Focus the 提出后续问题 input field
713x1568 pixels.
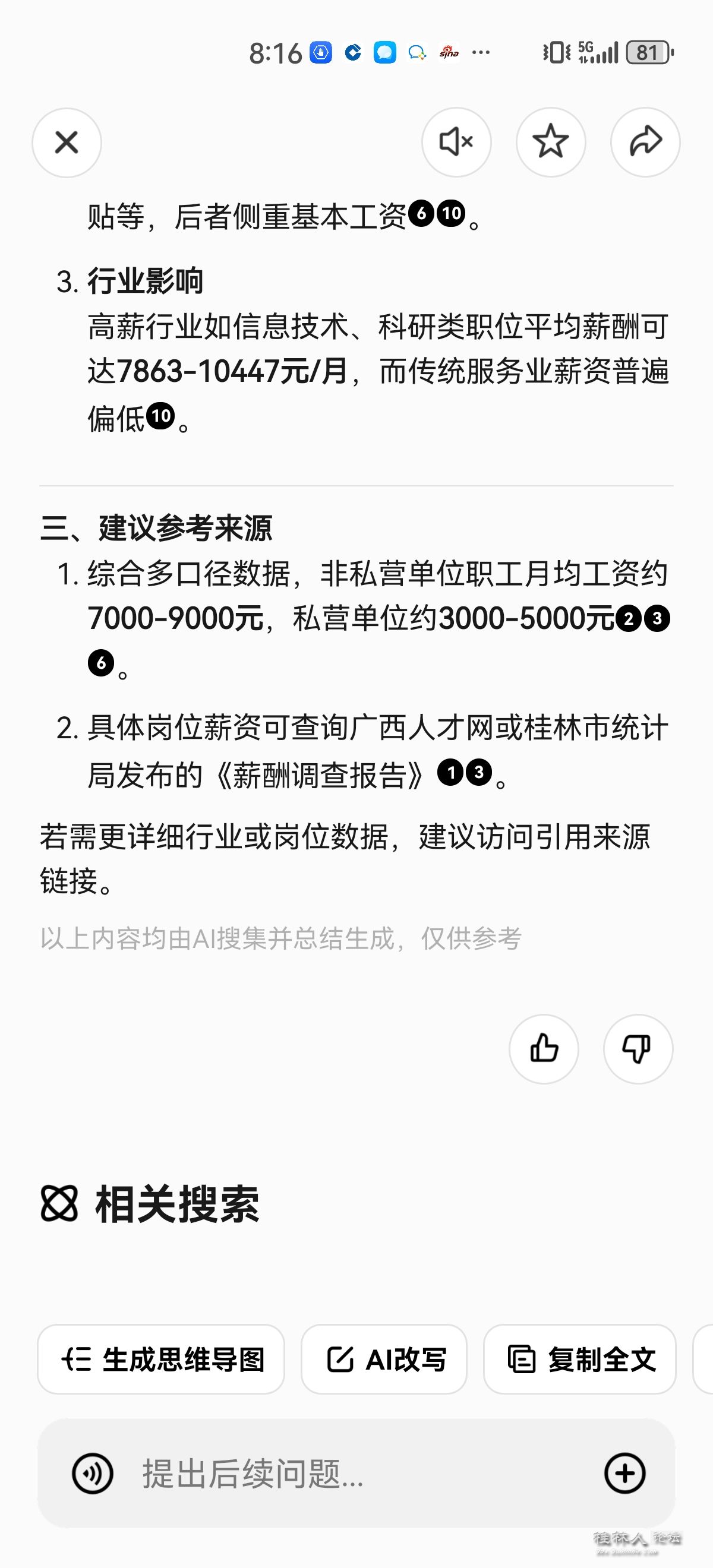point(353,1474)
